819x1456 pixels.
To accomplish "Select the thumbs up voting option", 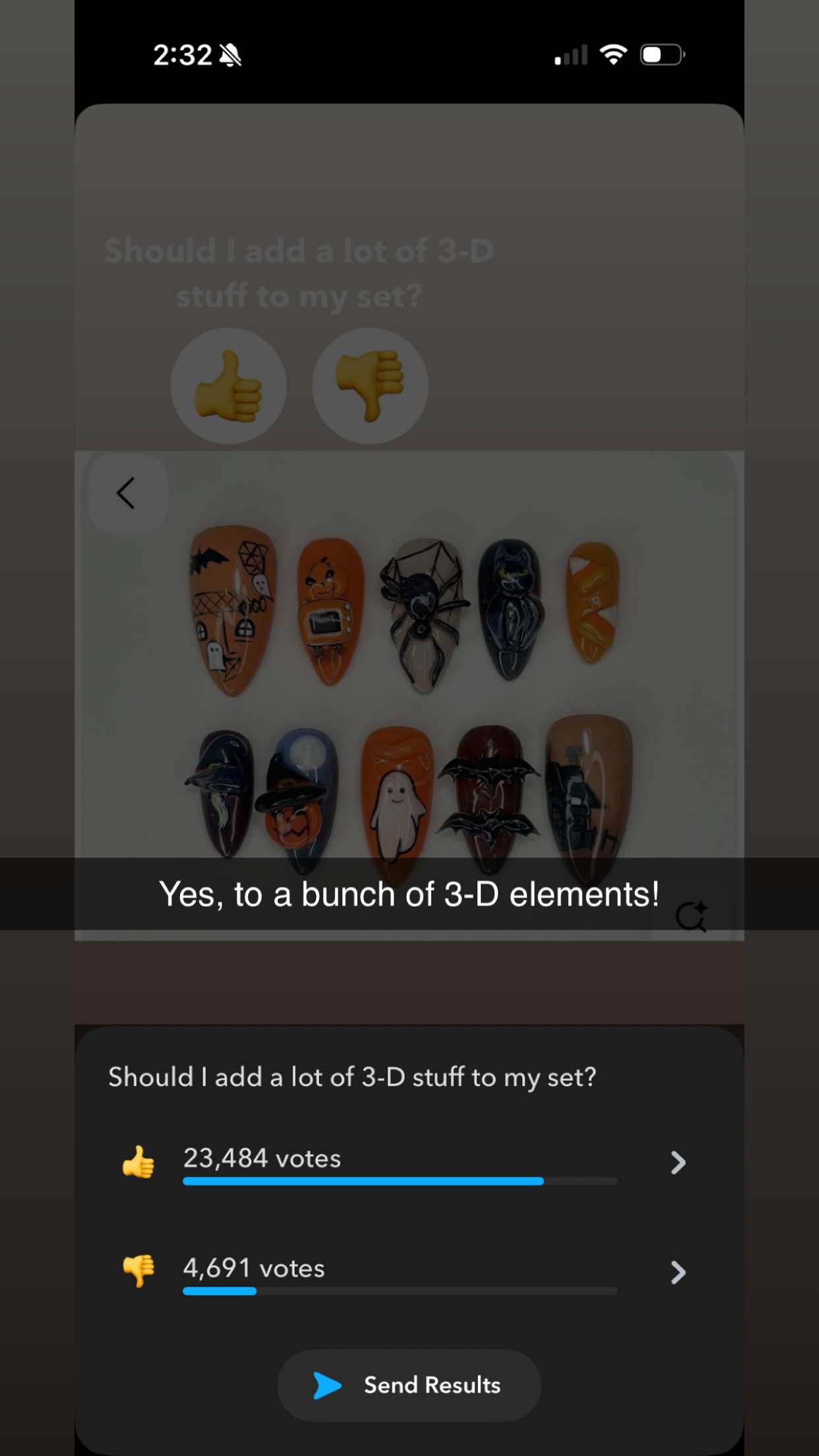I will 228,386.
